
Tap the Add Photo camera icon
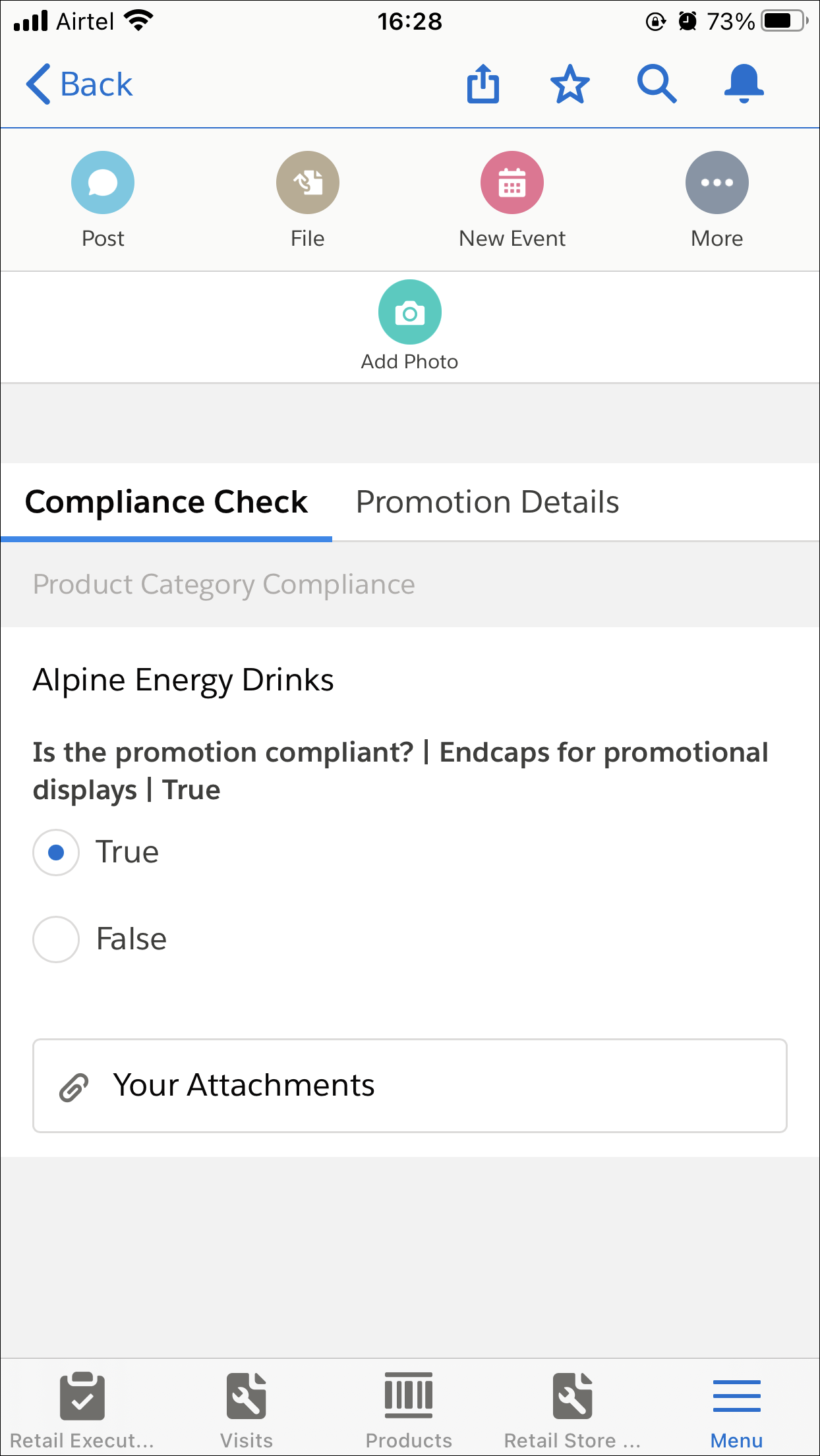[409, 311]
